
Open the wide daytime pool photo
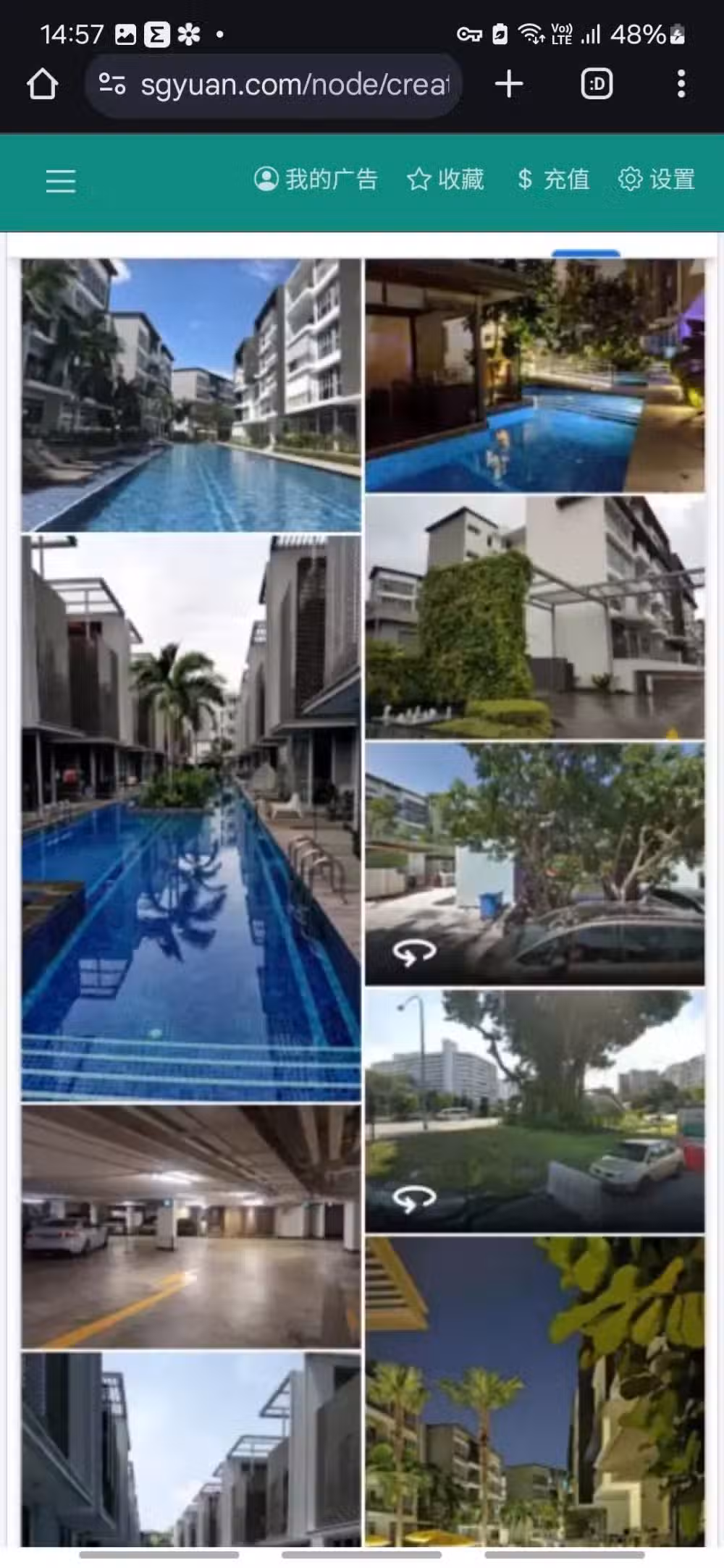point(191,395)
